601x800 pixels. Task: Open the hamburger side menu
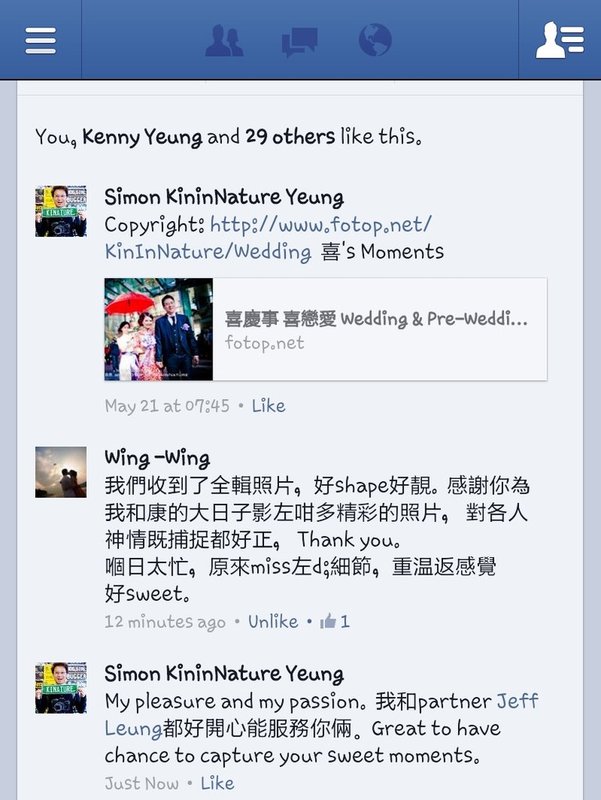40,40
